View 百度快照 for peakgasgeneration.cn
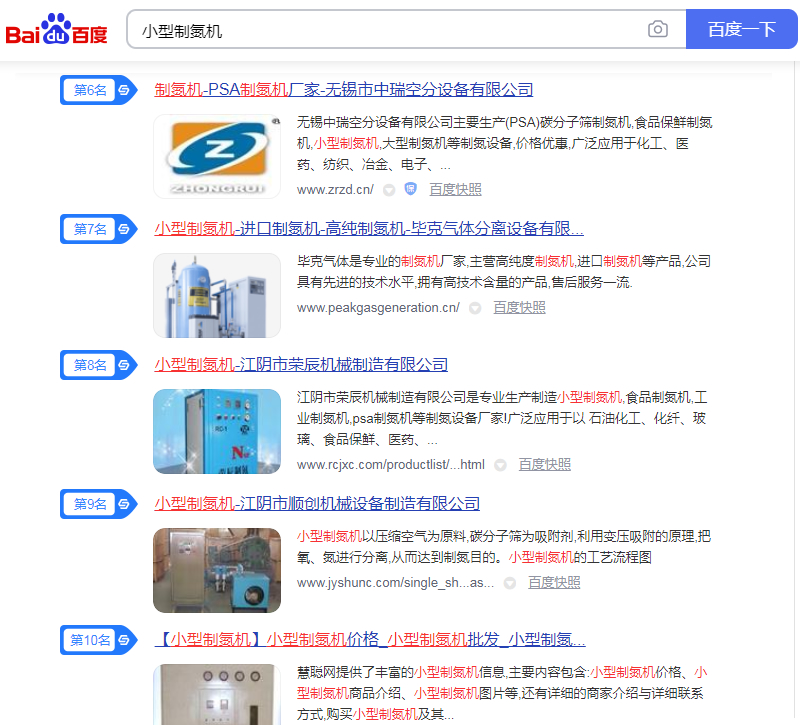Screen dimensions: 800x725 point(519,308)
